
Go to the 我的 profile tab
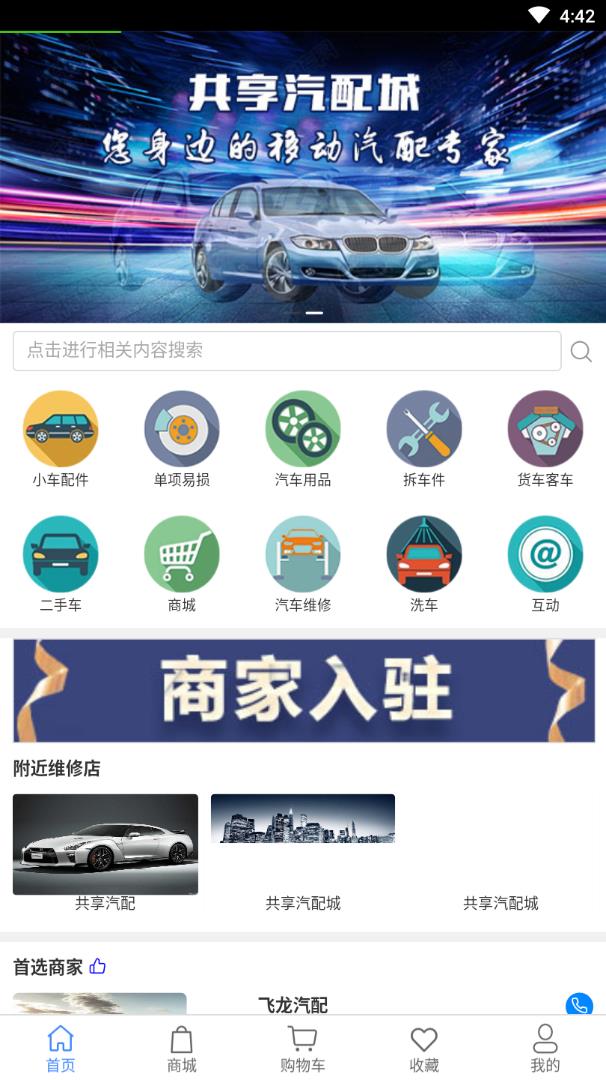pos(545,1049)
